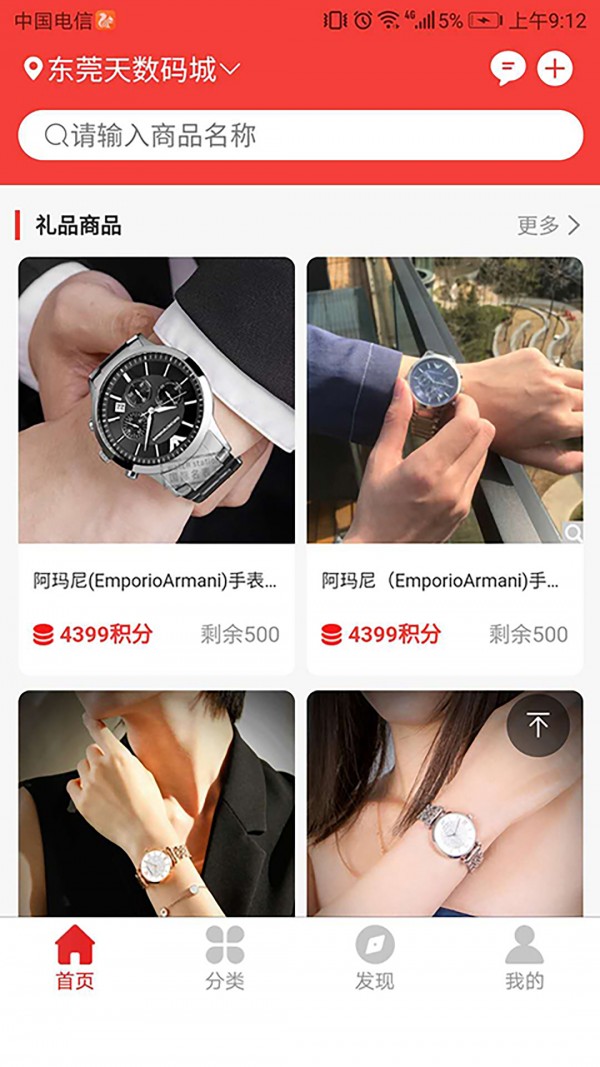
Task: Jump back to top with arrow button
Action: pos(538,725)
